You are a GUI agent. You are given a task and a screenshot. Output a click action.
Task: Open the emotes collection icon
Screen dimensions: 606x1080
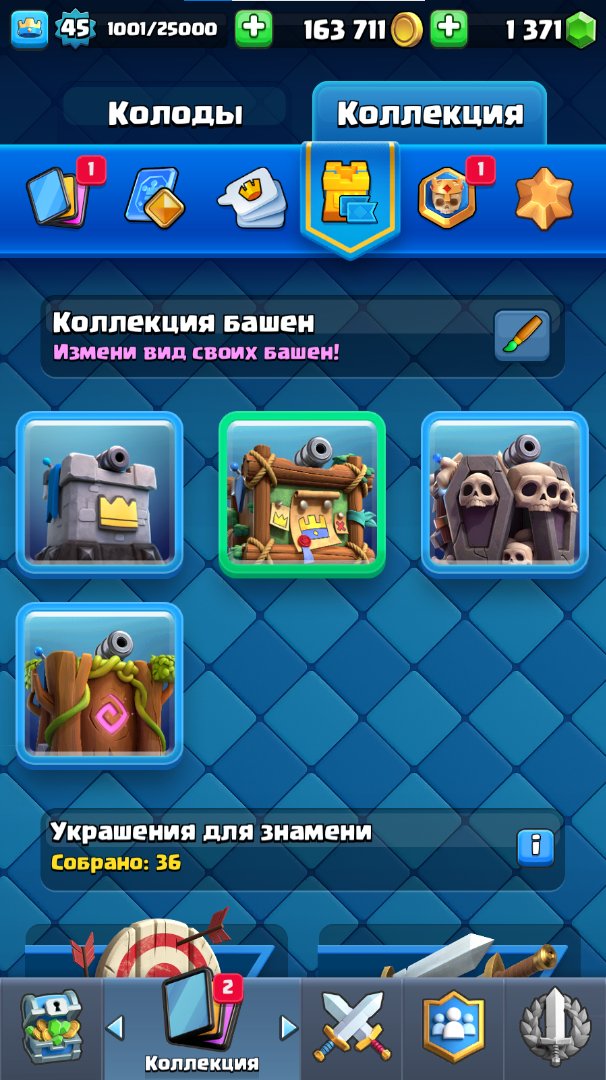pyautogui.click(x=252, y=194)
